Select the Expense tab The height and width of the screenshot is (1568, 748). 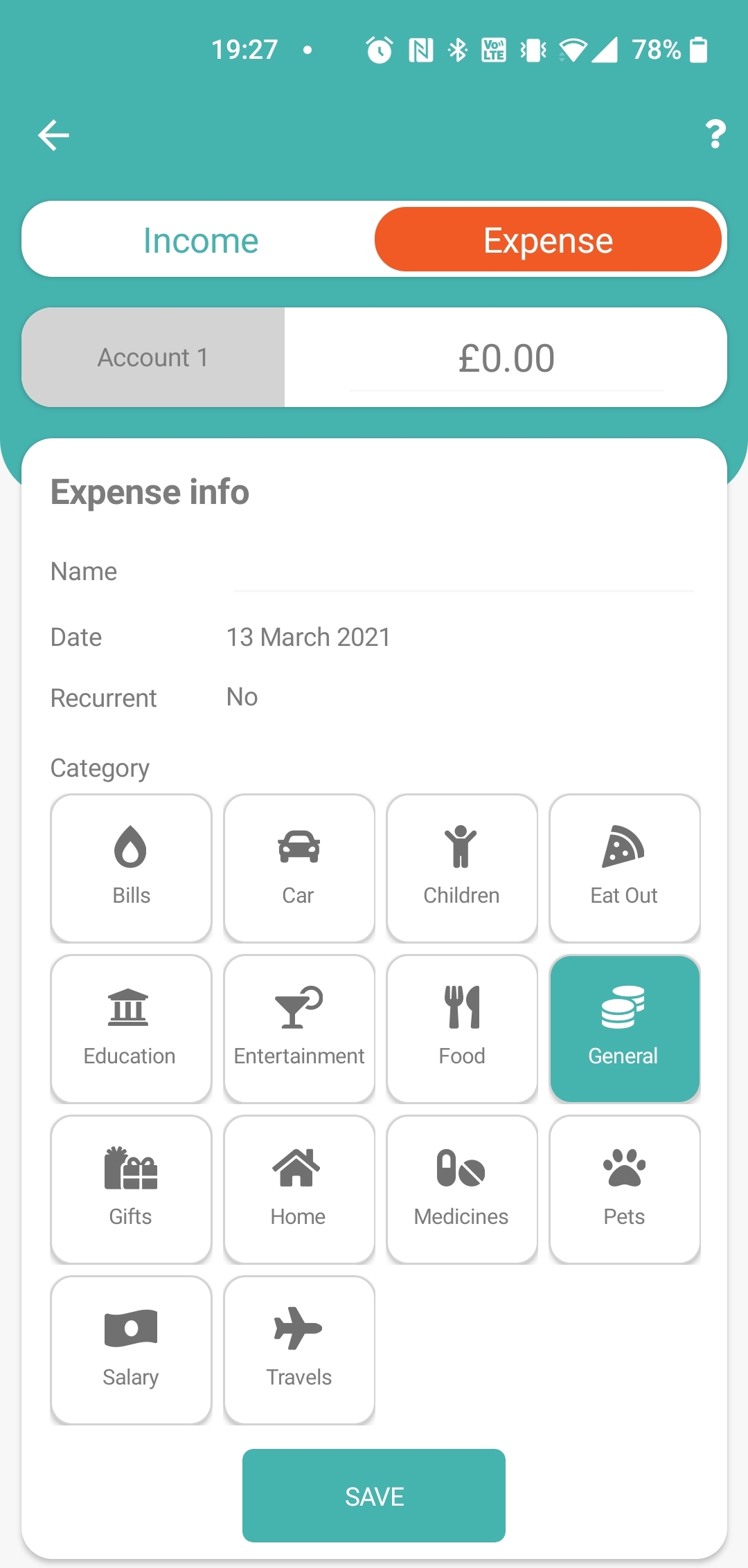click(548, 240)
